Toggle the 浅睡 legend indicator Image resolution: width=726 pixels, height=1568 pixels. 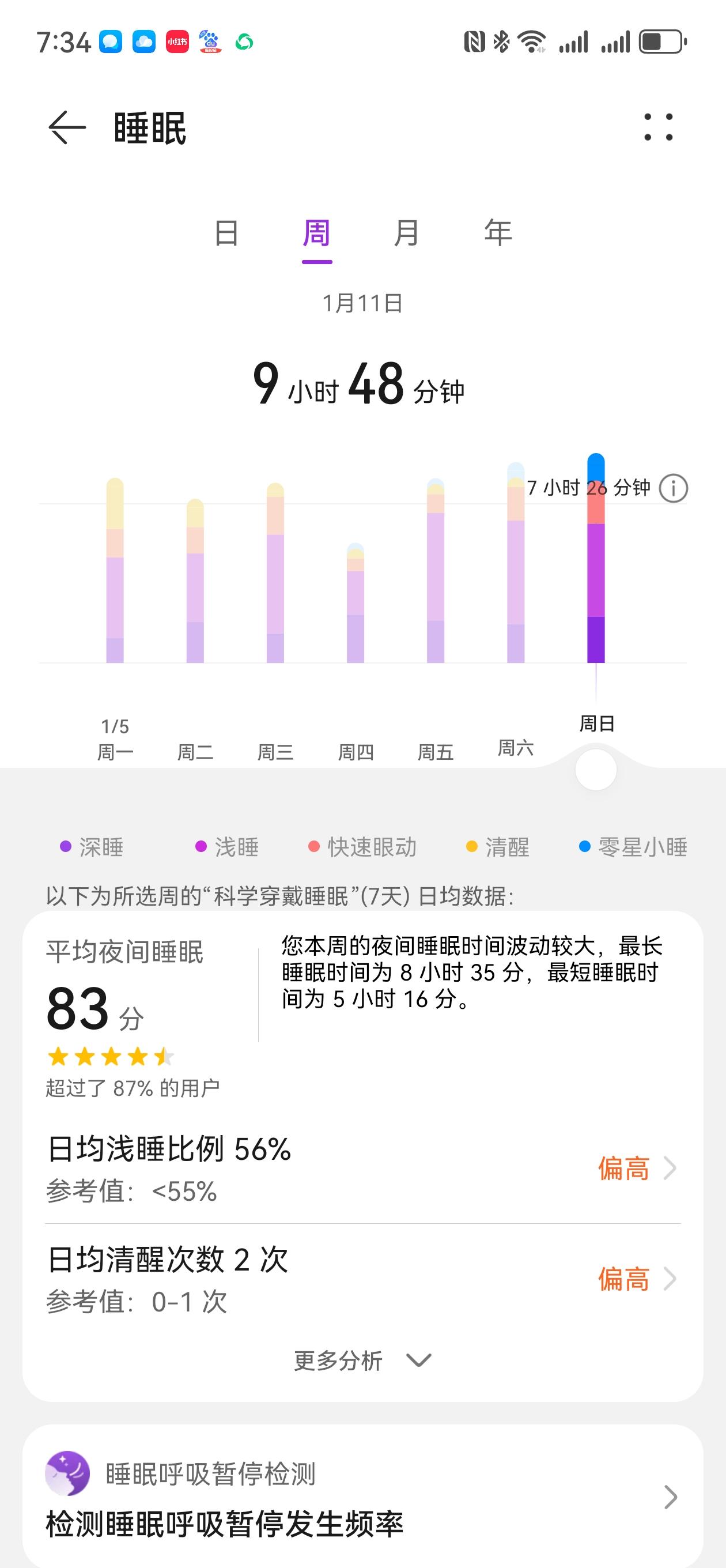202,847
